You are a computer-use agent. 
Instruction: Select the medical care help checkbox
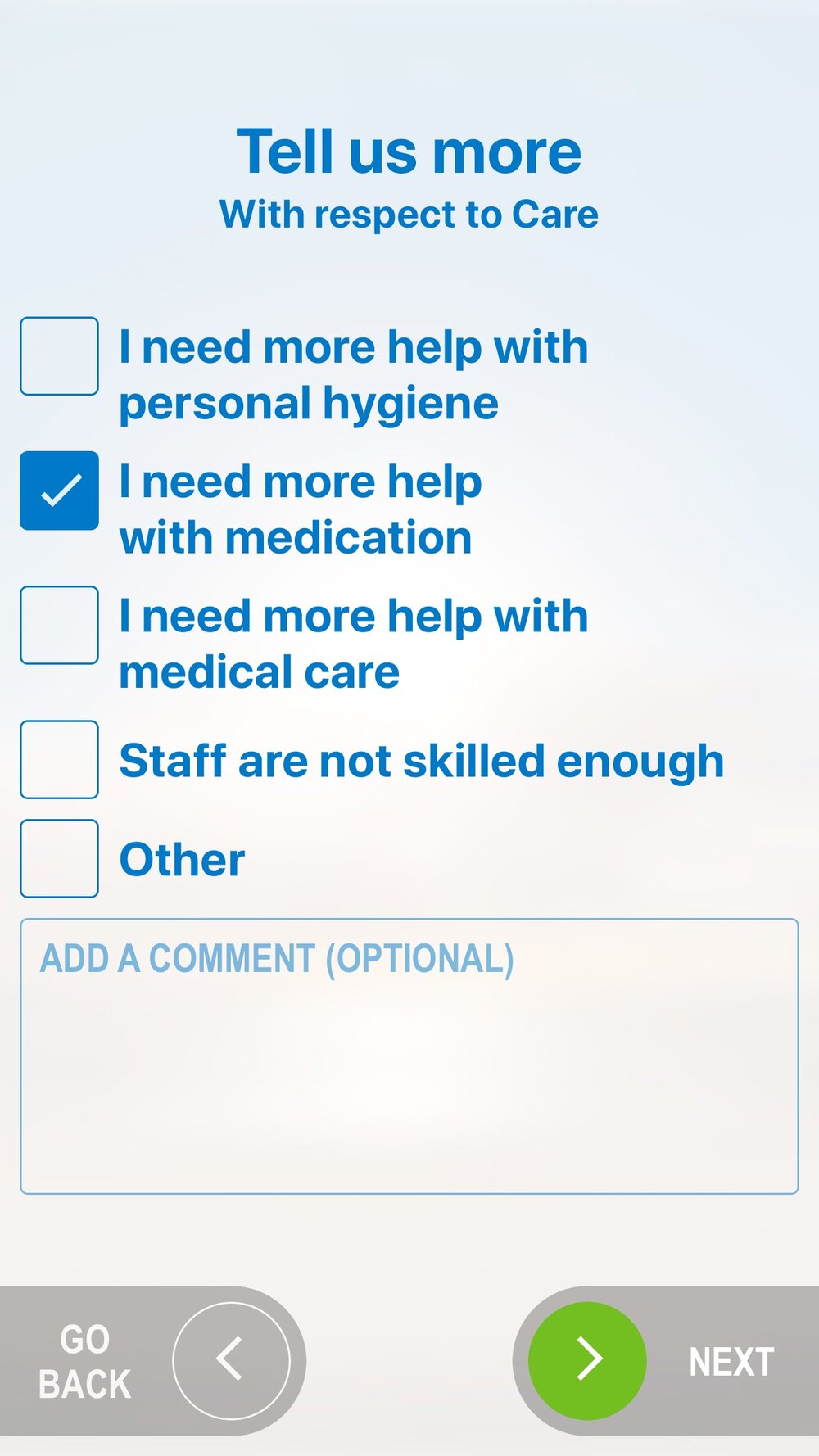pos(59,625)
